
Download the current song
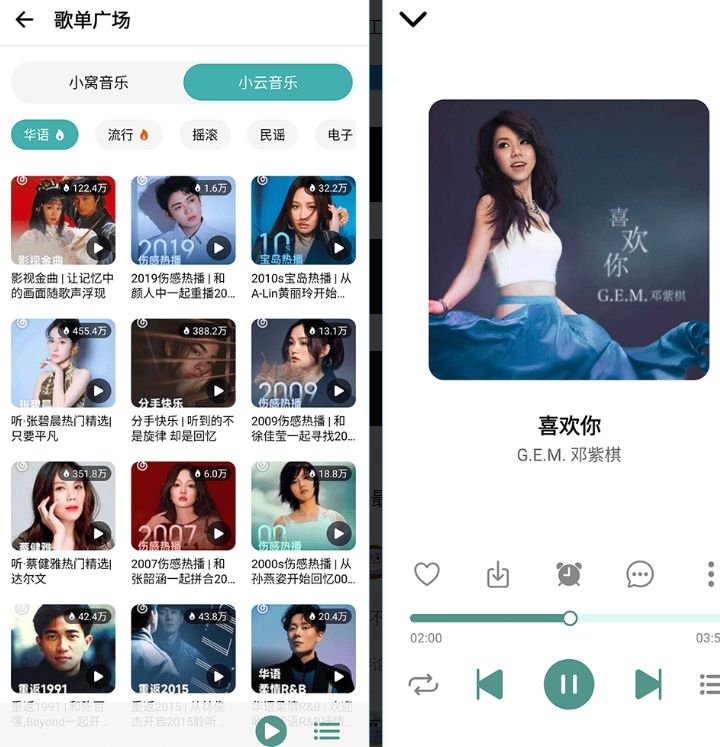pos(498,574)
